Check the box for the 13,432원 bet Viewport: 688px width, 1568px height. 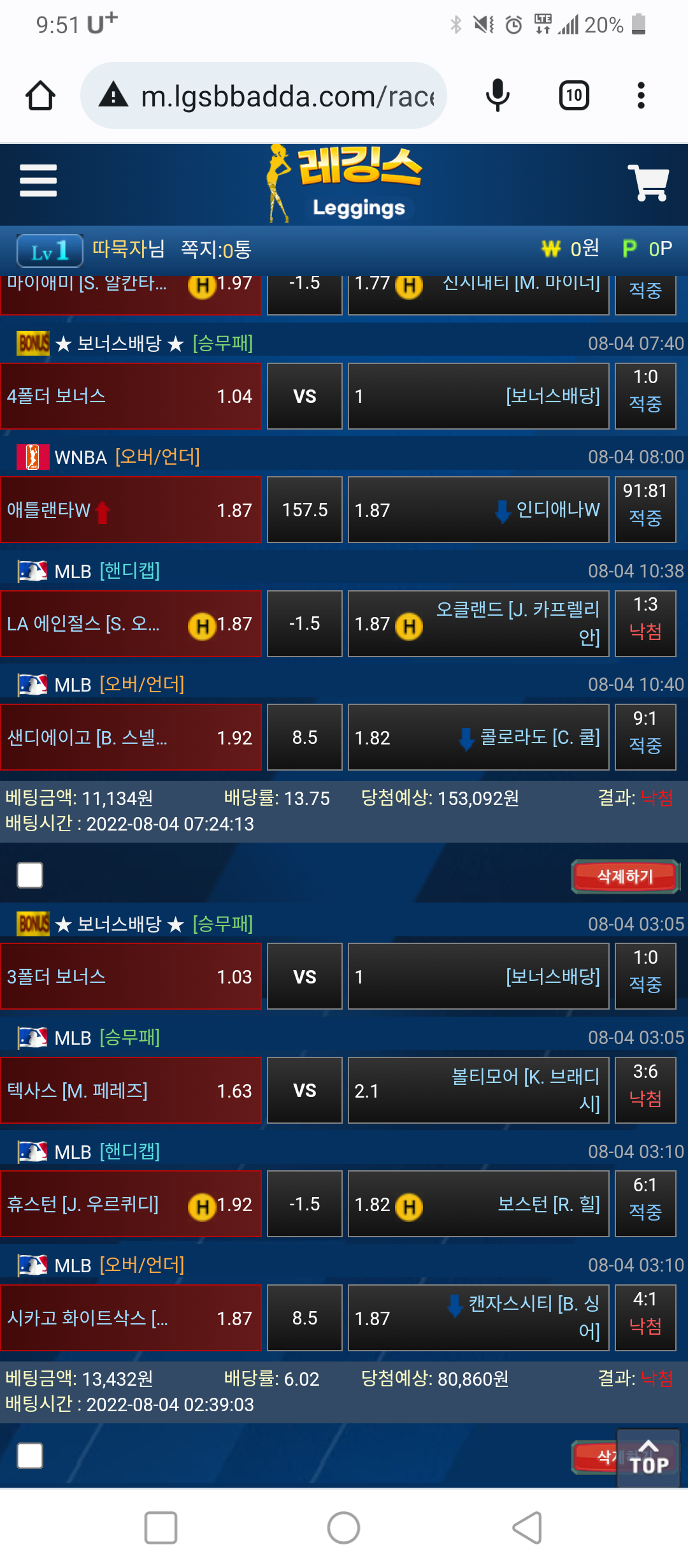pos(30,1456)
